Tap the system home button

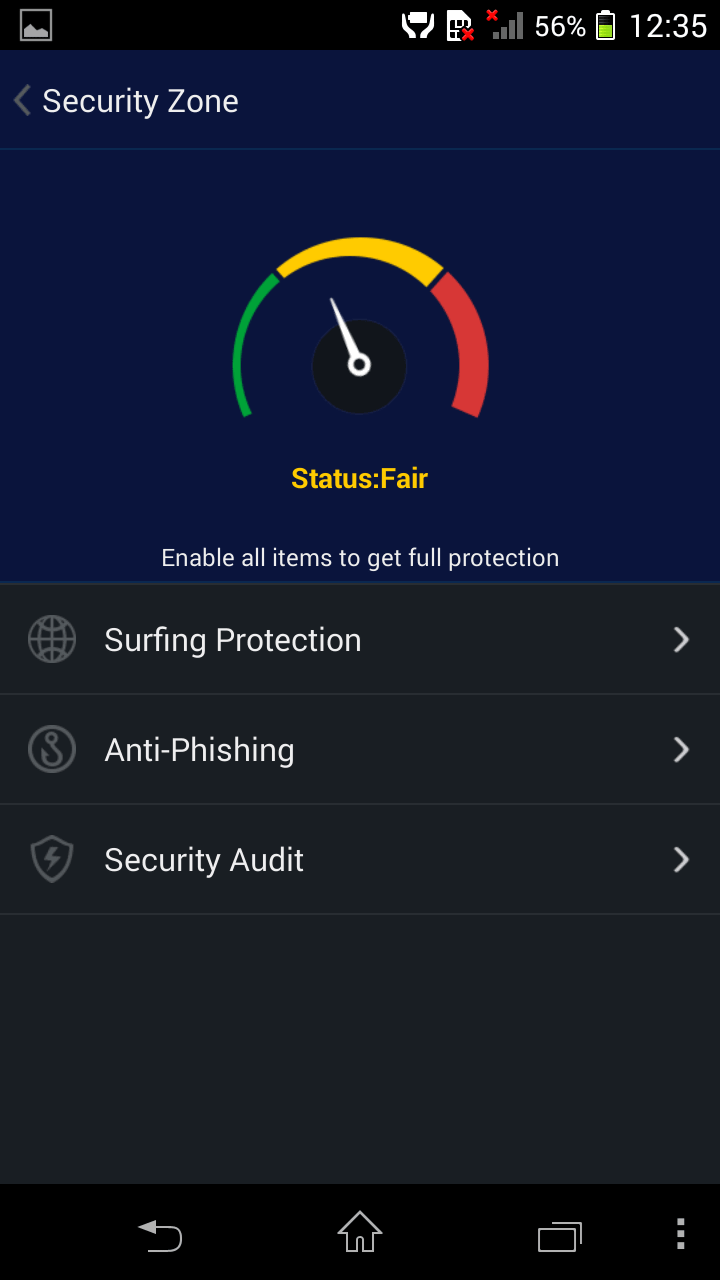click(x=360, y=1233)
